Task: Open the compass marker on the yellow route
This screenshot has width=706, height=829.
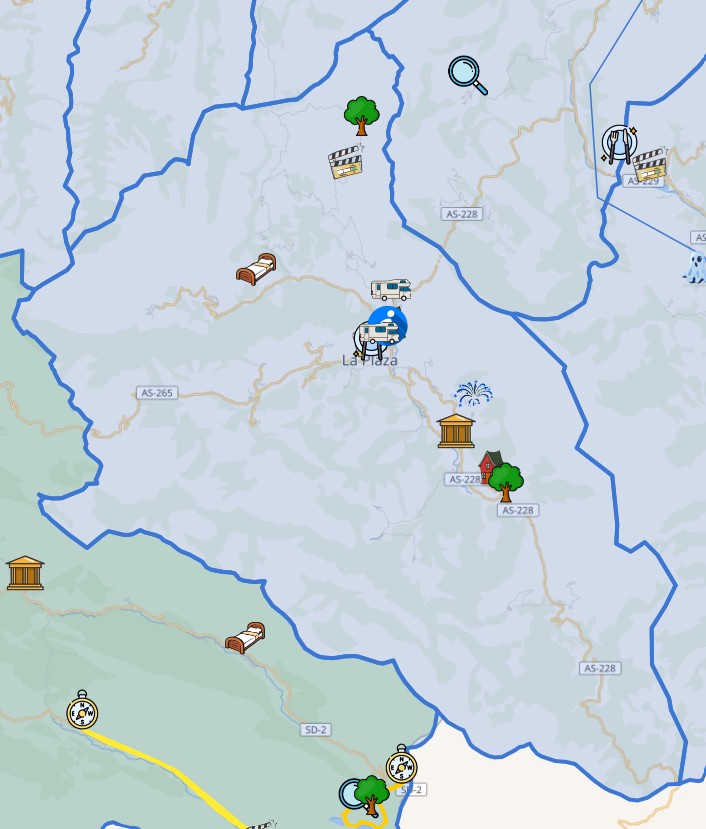Action: point(82,710)
